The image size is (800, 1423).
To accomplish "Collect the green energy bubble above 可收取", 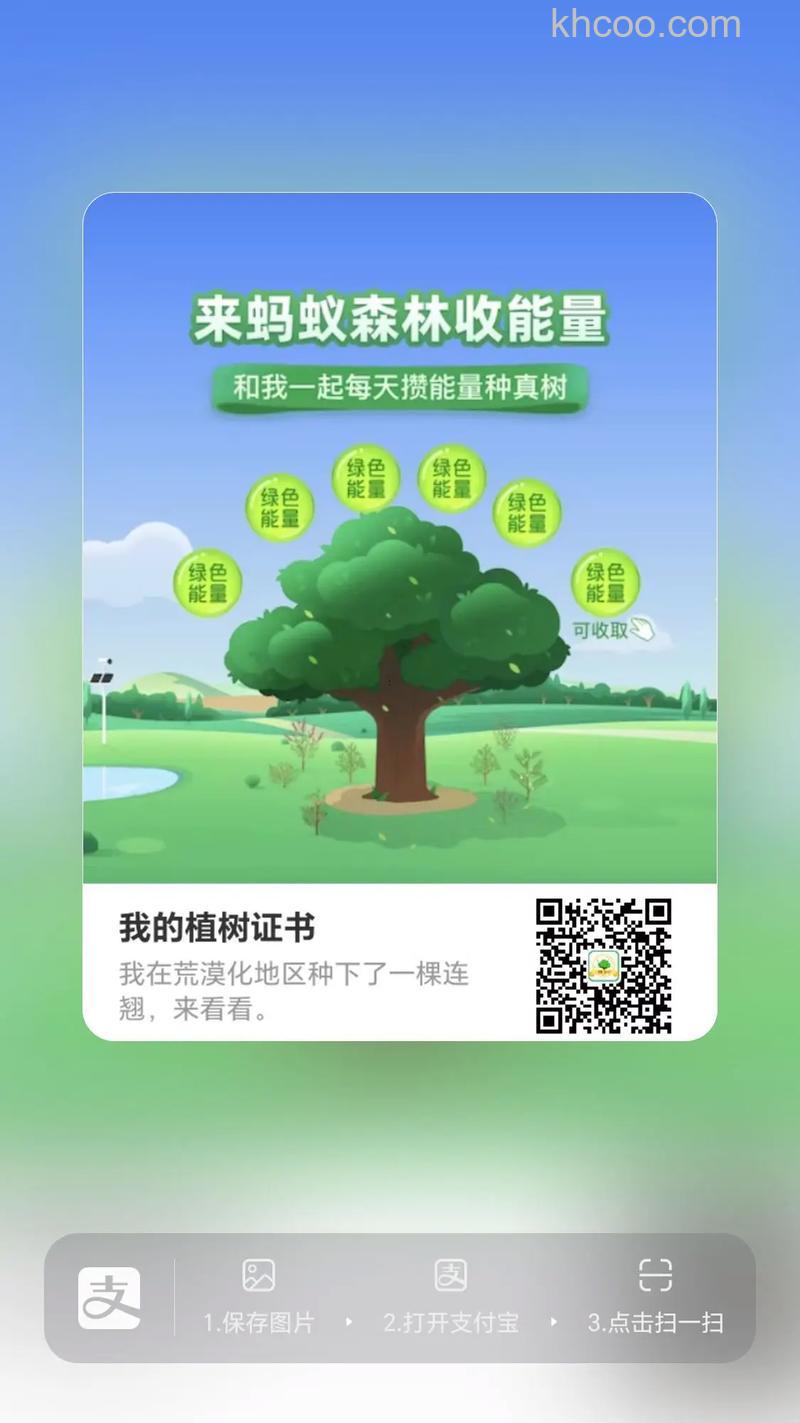I will (x=605, y=582).
